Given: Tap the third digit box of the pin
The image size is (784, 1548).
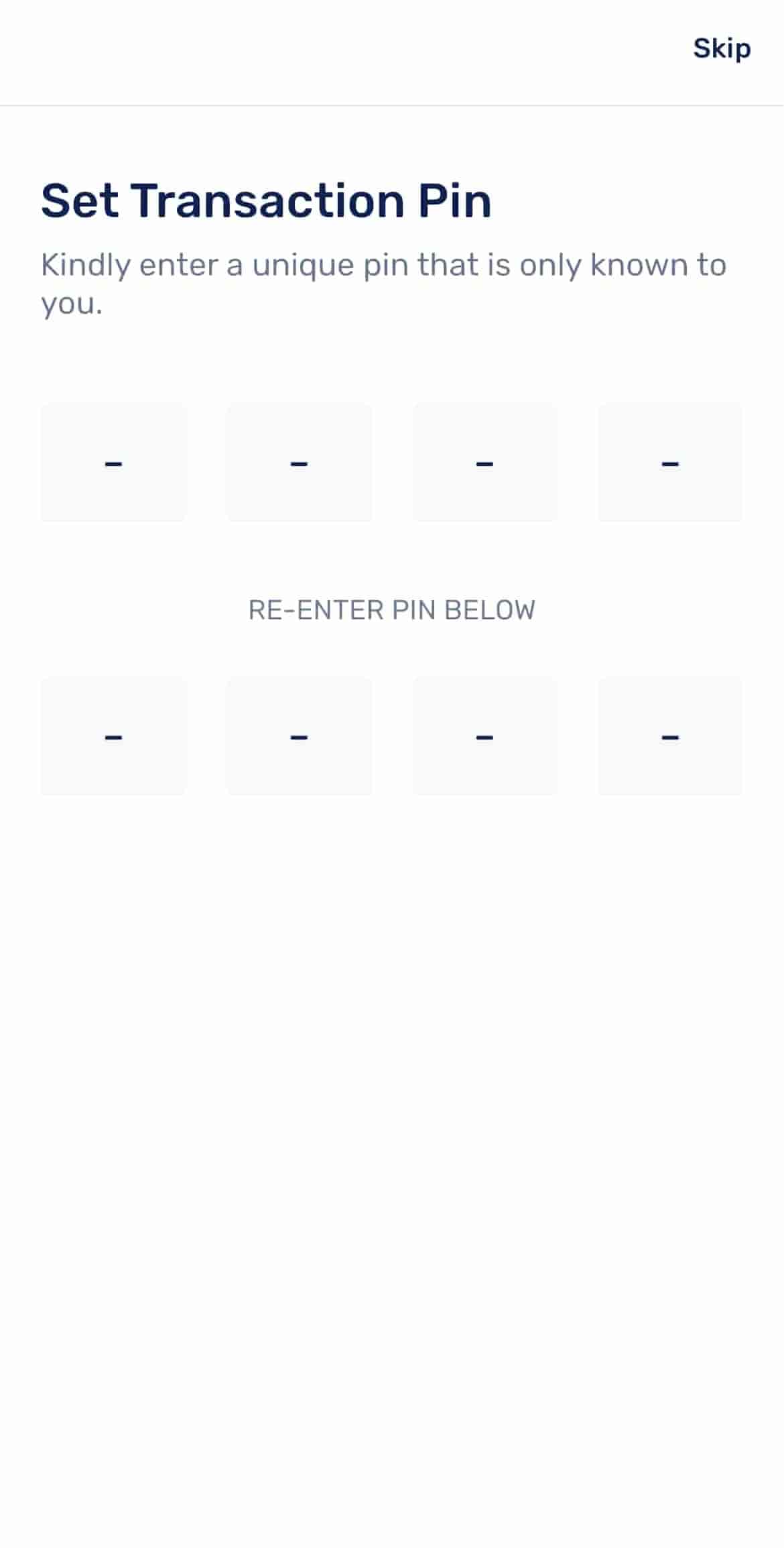Looking at the screenshot, I should pos(484,462).
